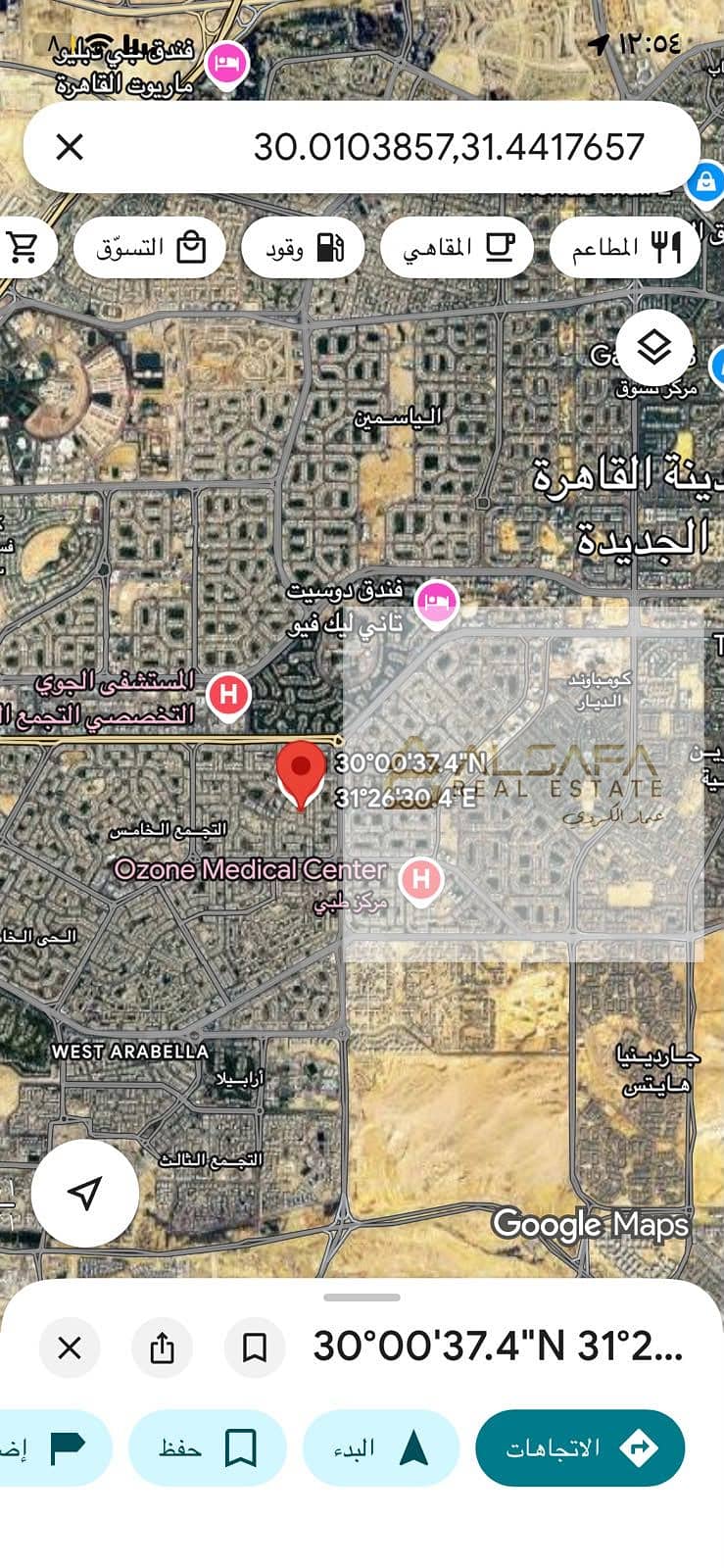This screenshot has width=724, height=1568.
Task: Select the المقاهي cafes chip
Action: coord(457,248)
